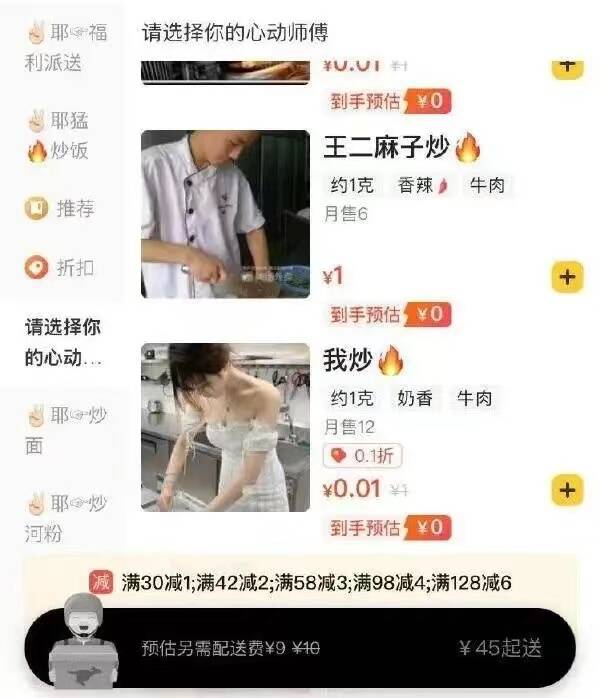Add 我炒 to the cart
Screen dimensions: 600x698
(567, 490)
